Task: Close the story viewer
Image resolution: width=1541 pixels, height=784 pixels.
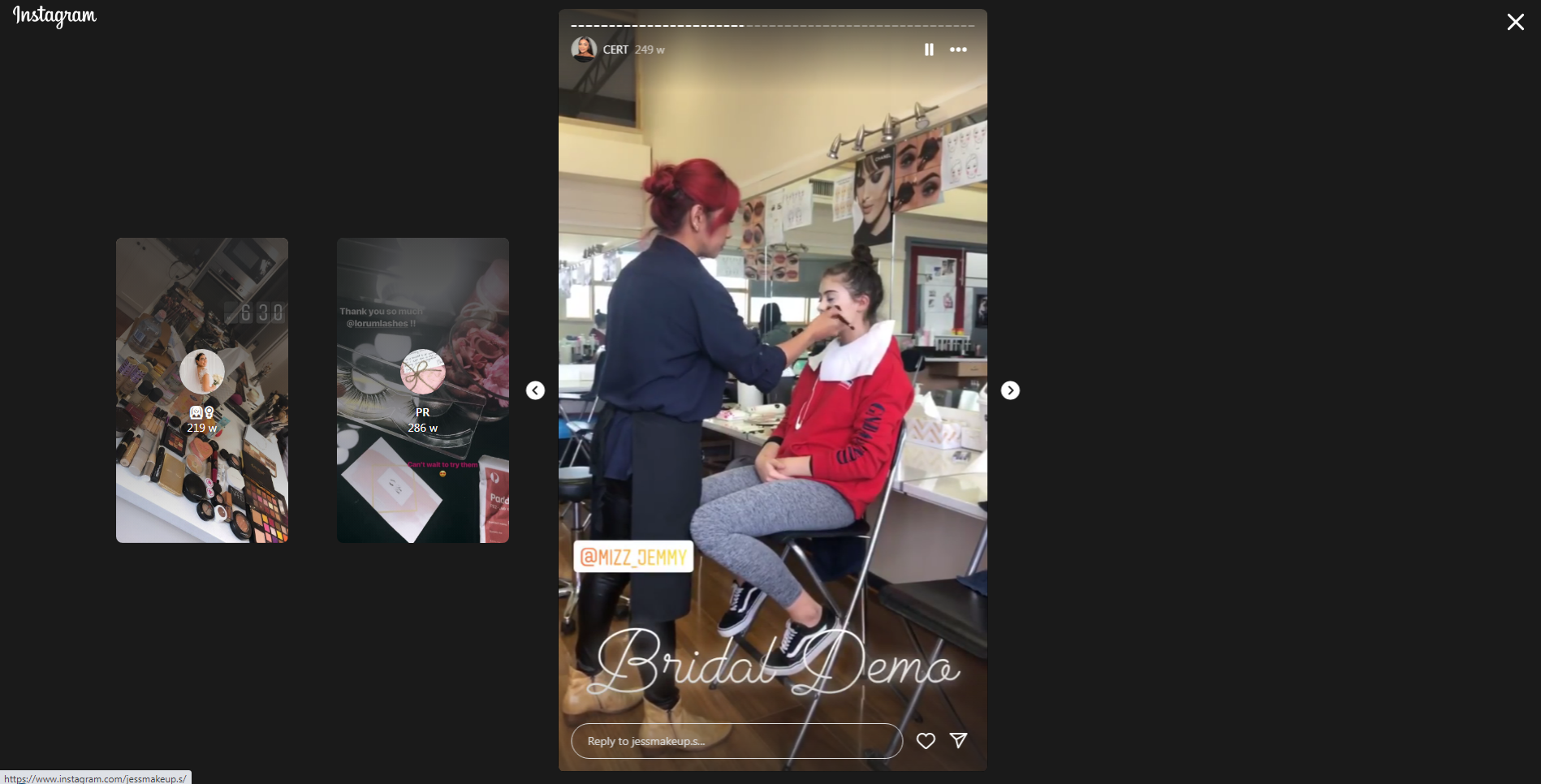Action: [x=1515, y=22]
